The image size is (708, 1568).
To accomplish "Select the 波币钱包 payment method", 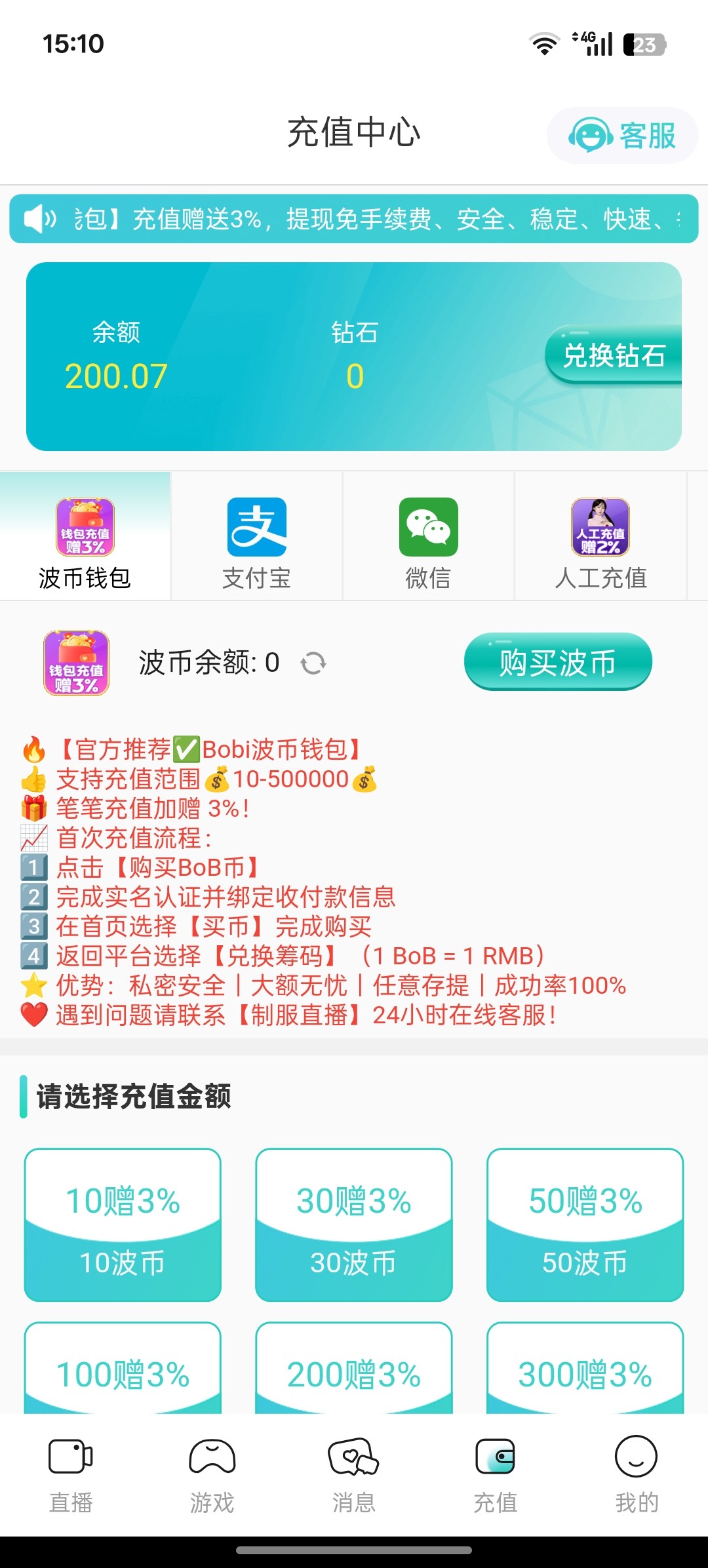I will 85,541.
